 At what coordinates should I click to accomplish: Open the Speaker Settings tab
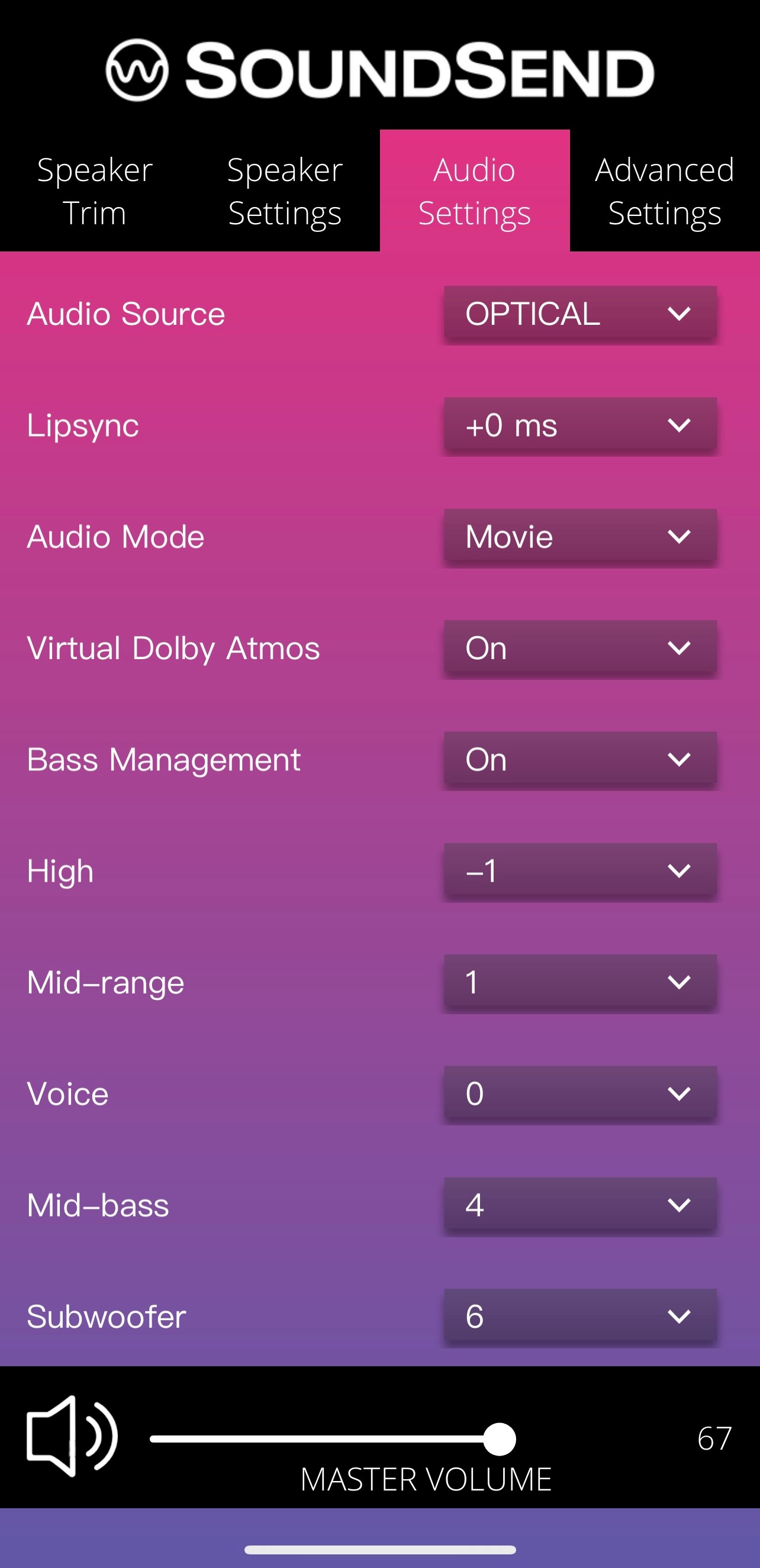285,191
